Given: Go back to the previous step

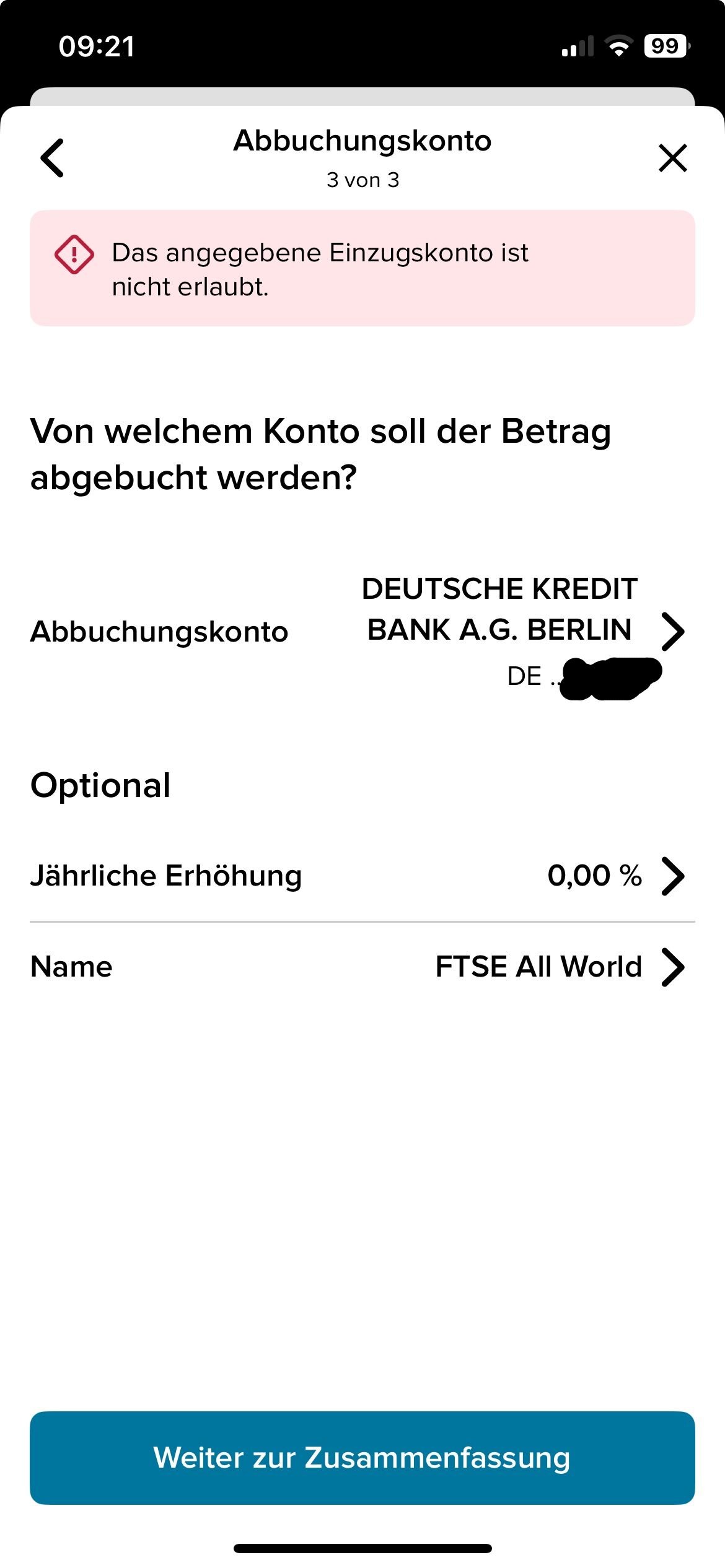Looking at the screenshot, I should [53, 158].
